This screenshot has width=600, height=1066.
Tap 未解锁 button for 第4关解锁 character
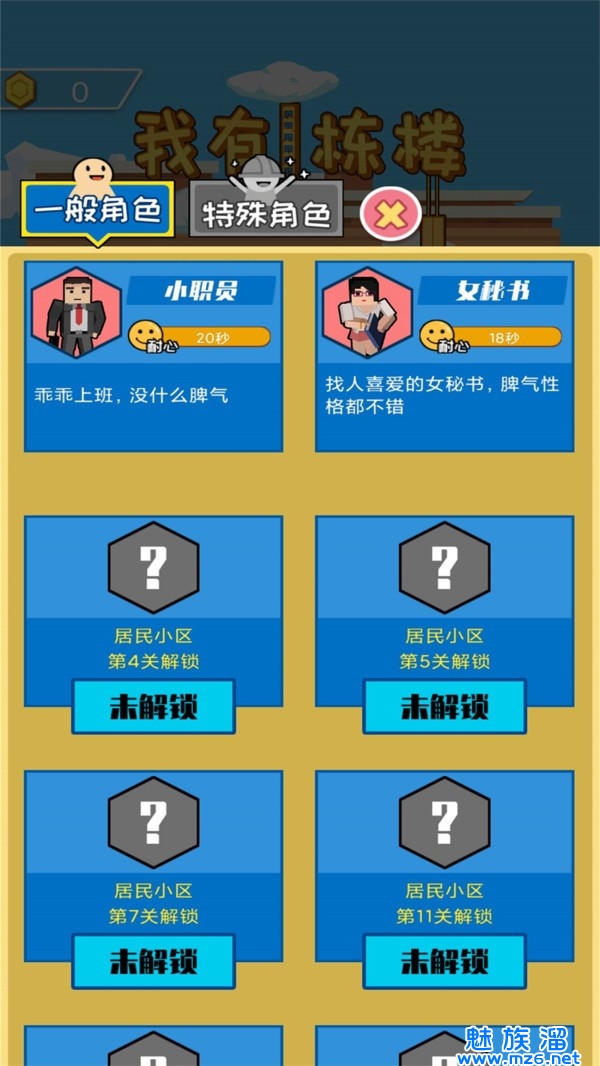coord(153,706)
